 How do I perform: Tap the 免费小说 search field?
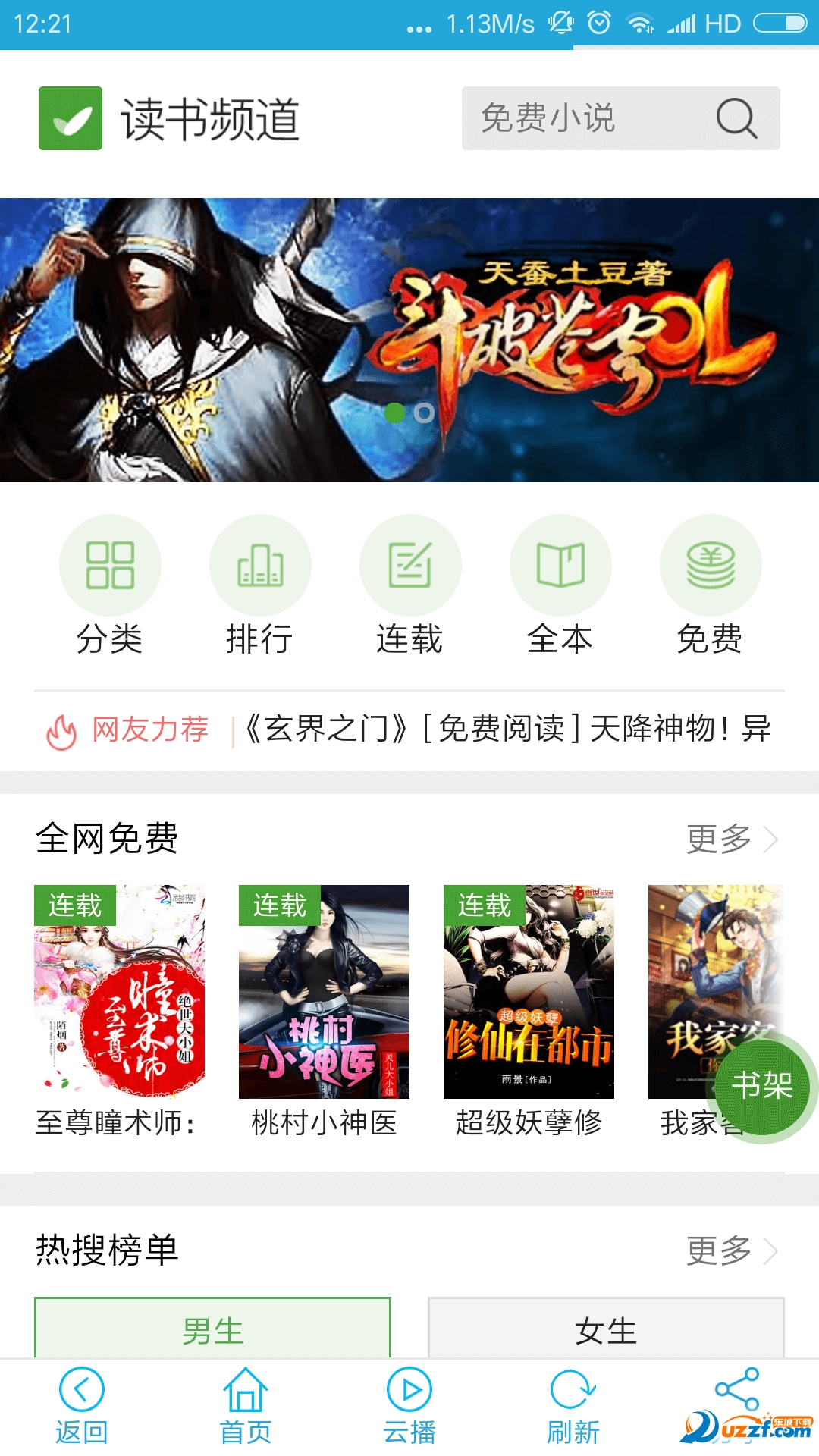tap(591, 118)
